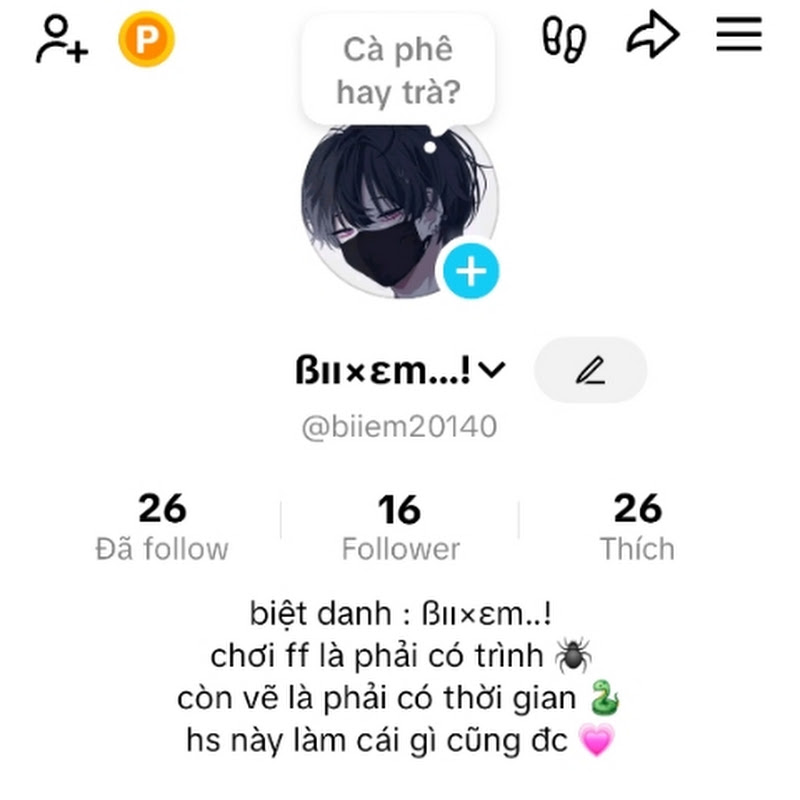Add a story with the blue plus
Viewport: 800px width, 800px height.
point(471,270)
